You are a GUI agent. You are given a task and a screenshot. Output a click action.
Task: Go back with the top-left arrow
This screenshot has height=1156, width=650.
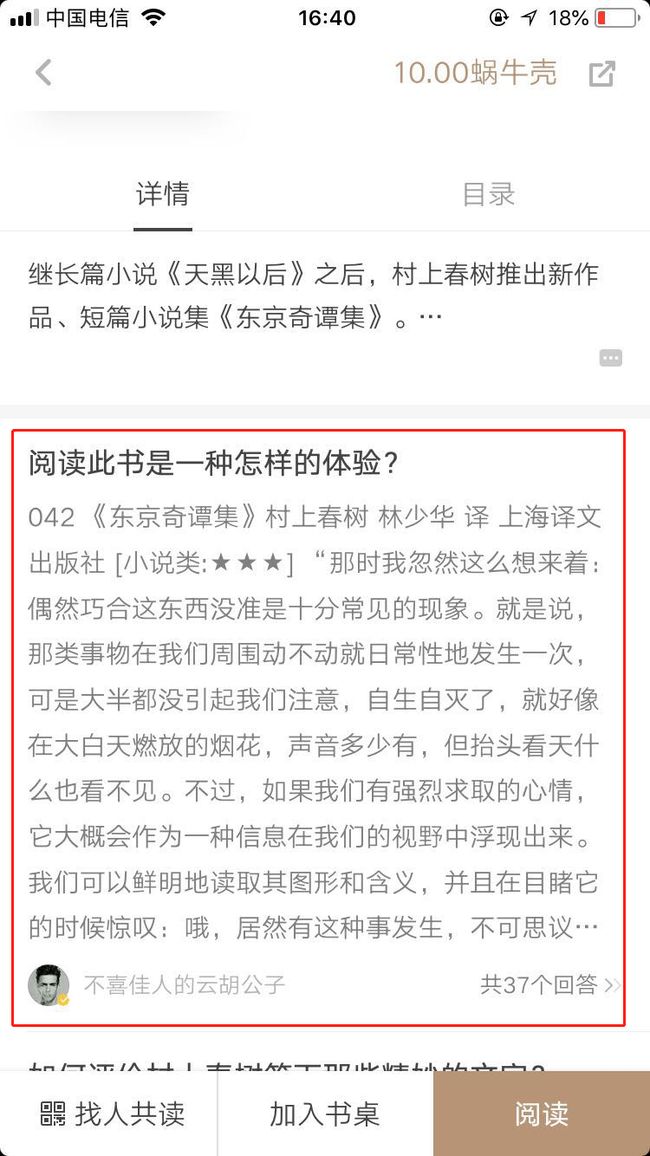tap(43, 73)
